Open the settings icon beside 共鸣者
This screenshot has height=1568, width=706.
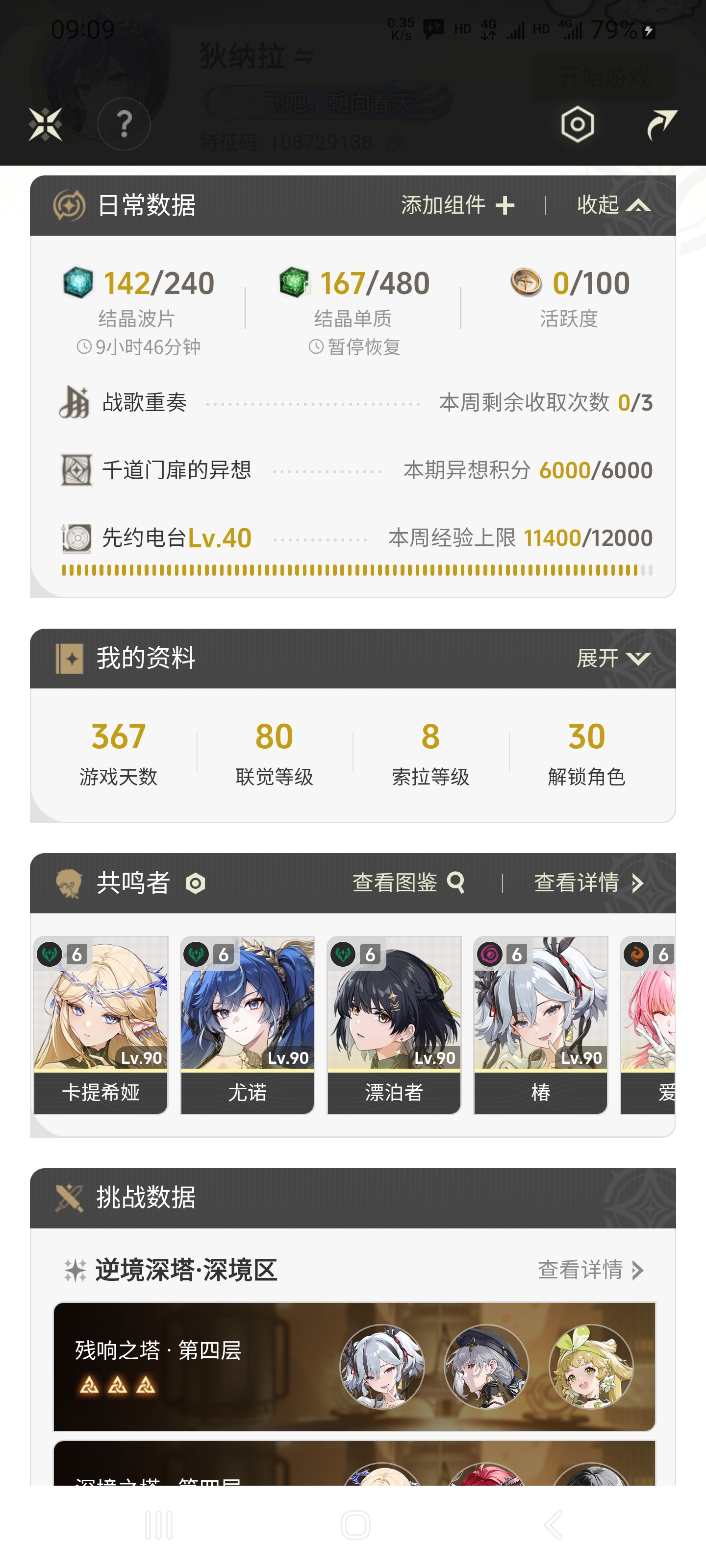(195, 883)
